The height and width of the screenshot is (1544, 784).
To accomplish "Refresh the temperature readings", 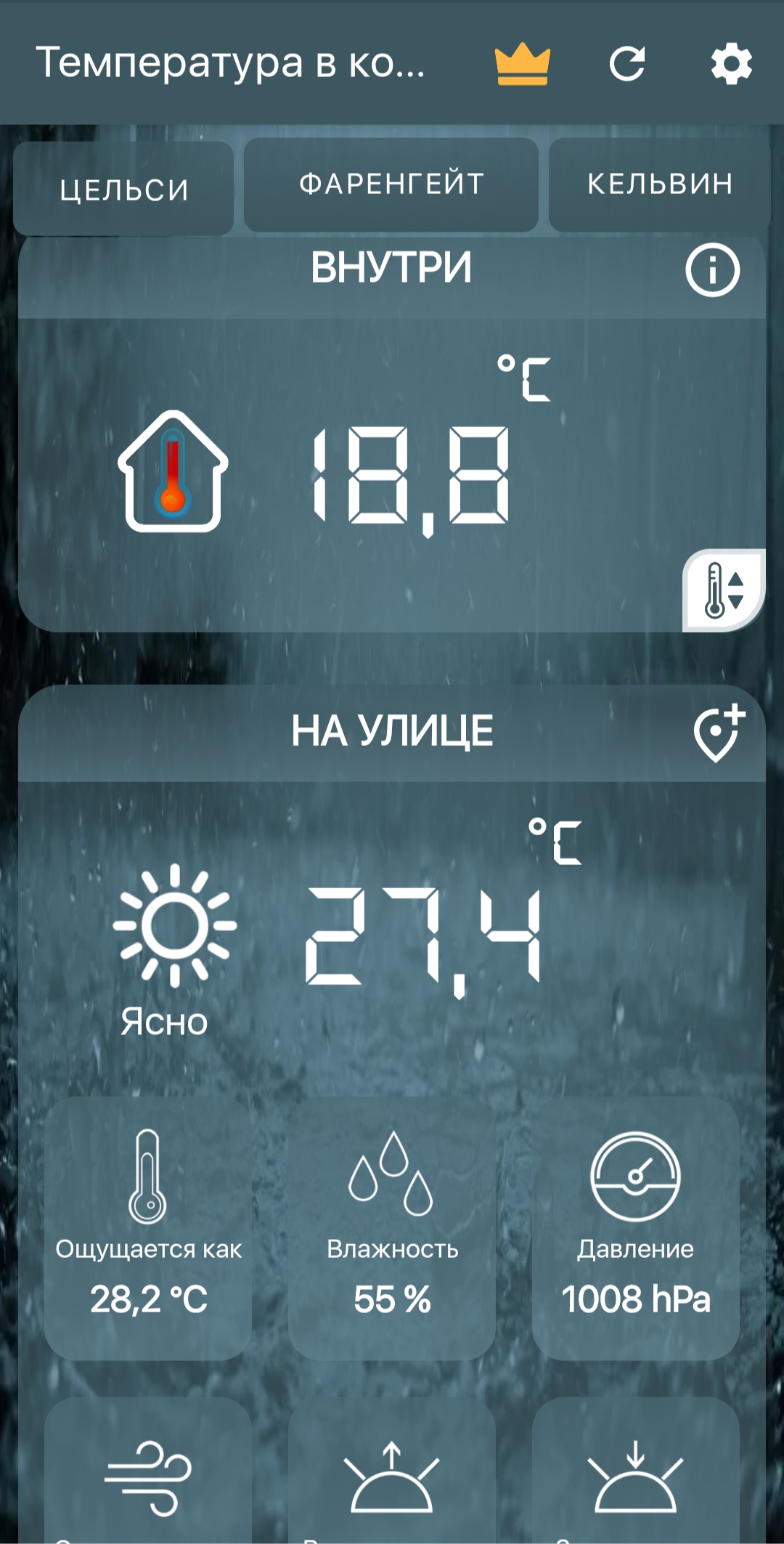I will click(627, 64).
